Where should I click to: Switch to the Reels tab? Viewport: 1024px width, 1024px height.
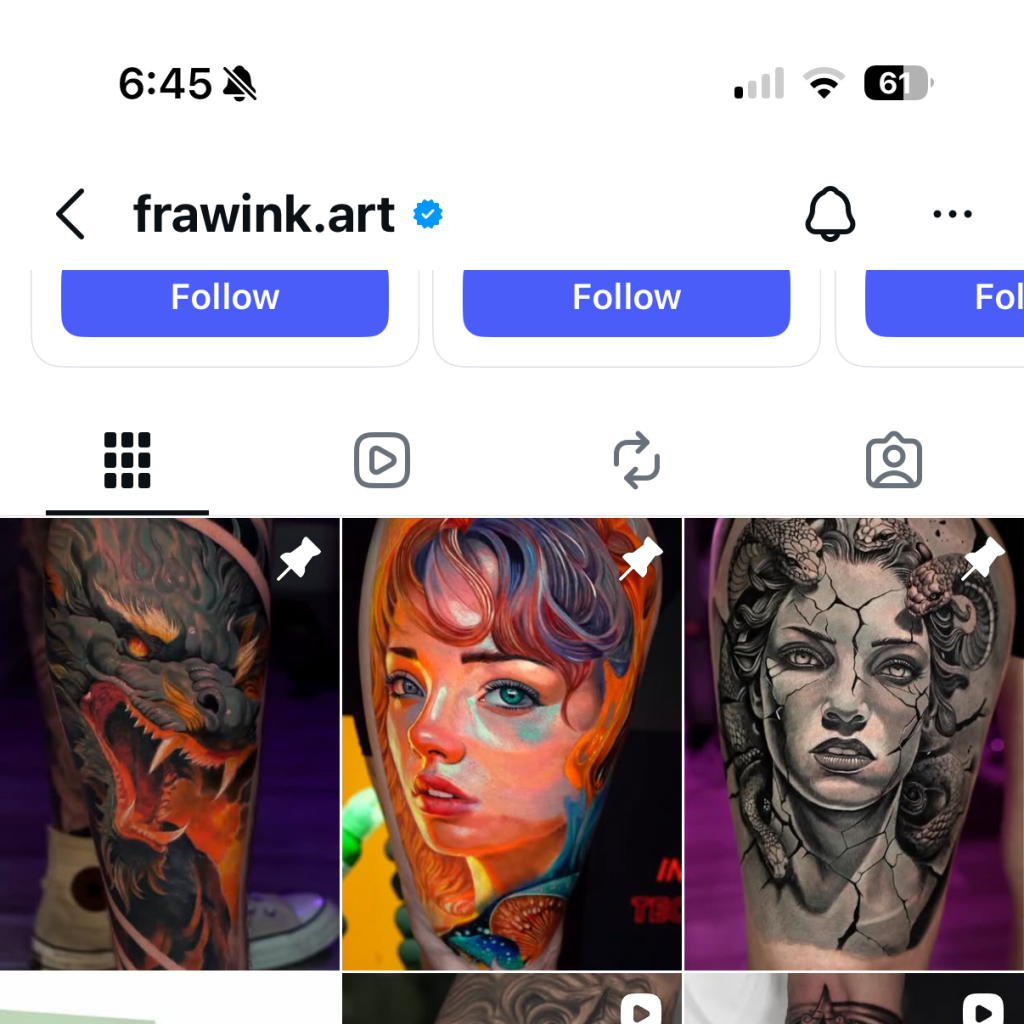click(382, 461)
